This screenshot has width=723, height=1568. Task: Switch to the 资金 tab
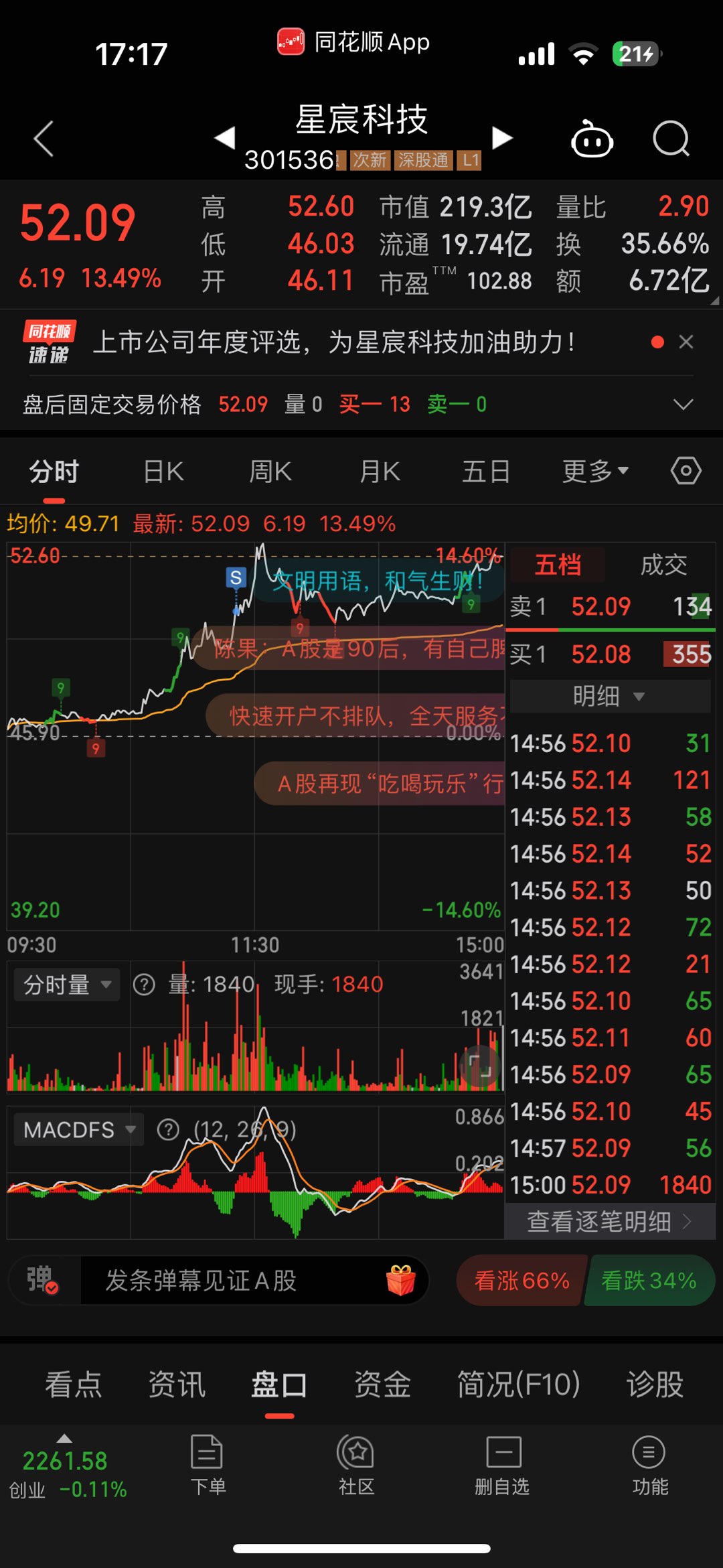[382, 1384]
